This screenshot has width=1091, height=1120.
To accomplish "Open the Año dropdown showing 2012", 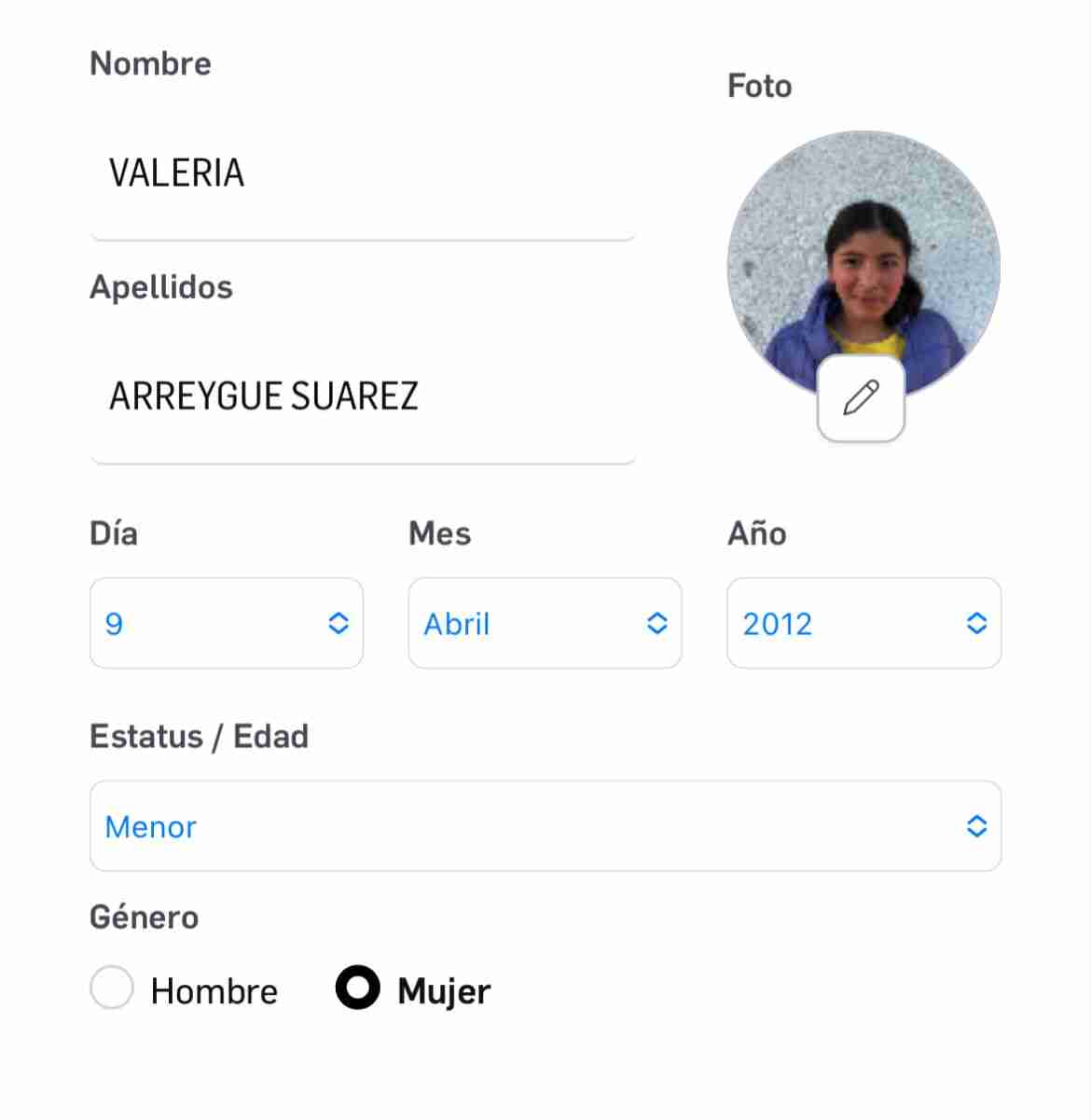I will (x=863, y=623).
